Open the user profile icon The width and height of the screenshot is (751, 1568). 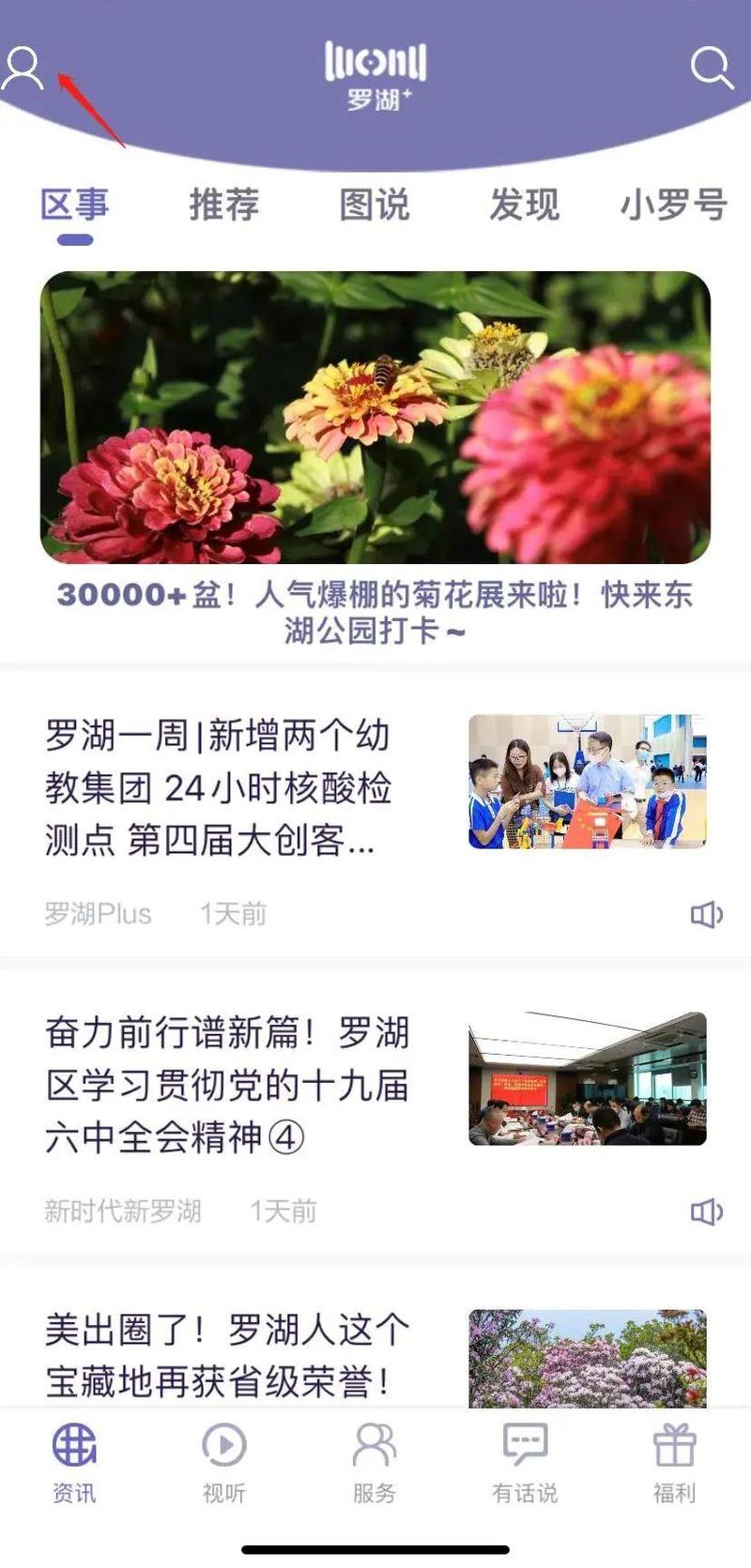[x=23, y=69]
